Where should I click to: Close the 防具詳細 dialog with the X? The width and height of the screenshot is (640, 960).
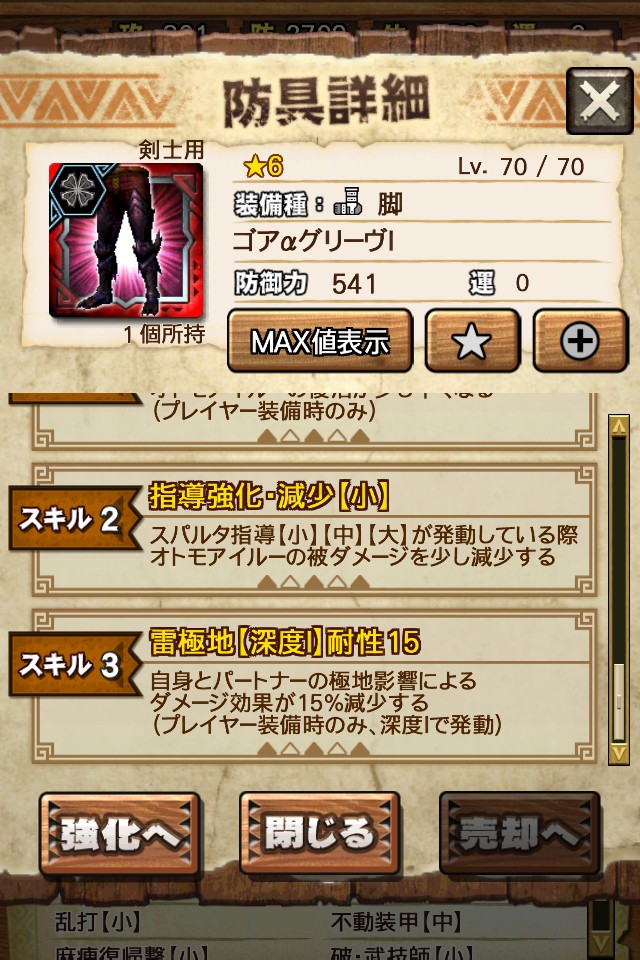(x=598, y=101)
